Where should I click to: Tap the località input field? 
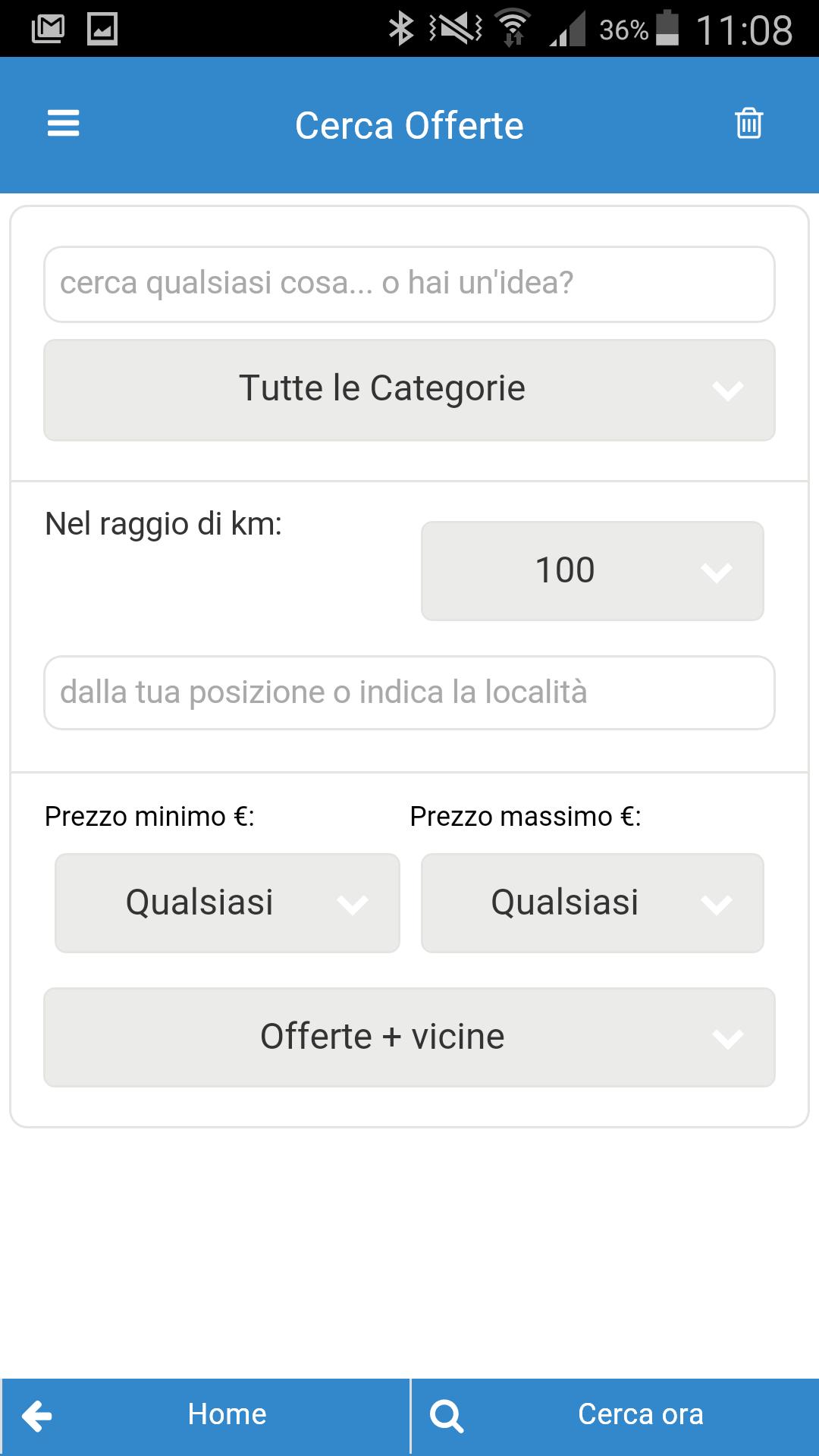pyautogui.click(x=409, y=693)
